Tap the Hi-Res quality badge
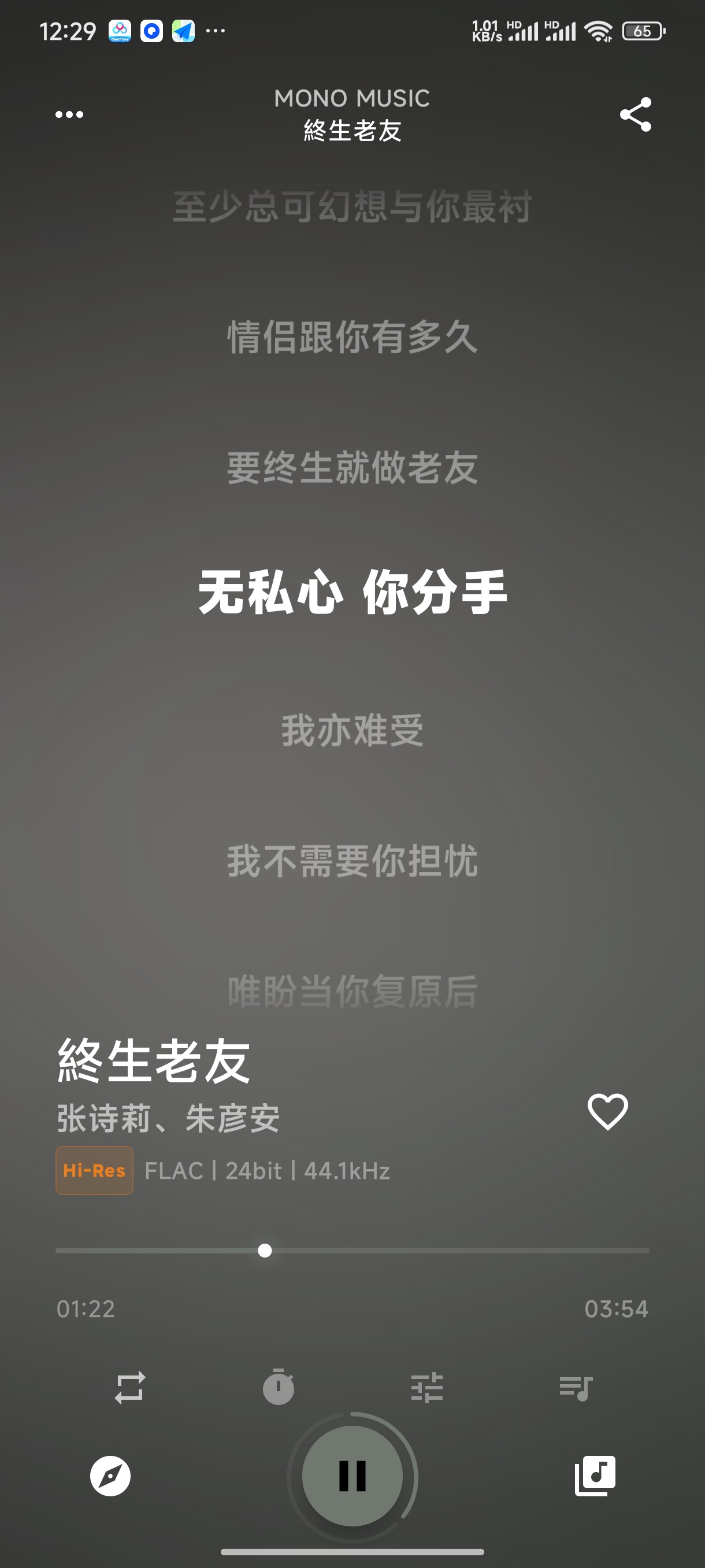This screenshot has width=705, height=1568. click(94, 1171)
